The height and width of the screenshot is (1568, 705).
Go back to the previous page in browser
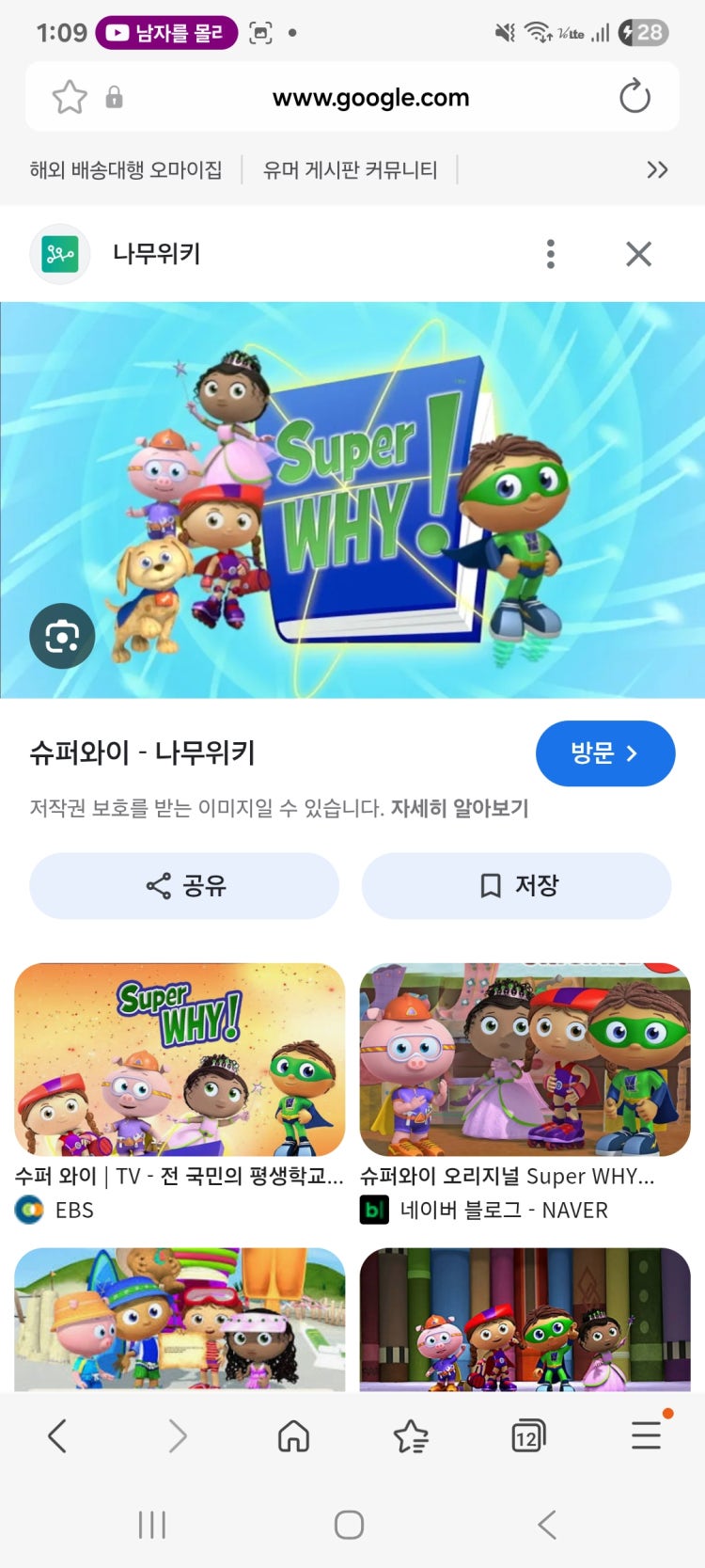point(57,1435)
